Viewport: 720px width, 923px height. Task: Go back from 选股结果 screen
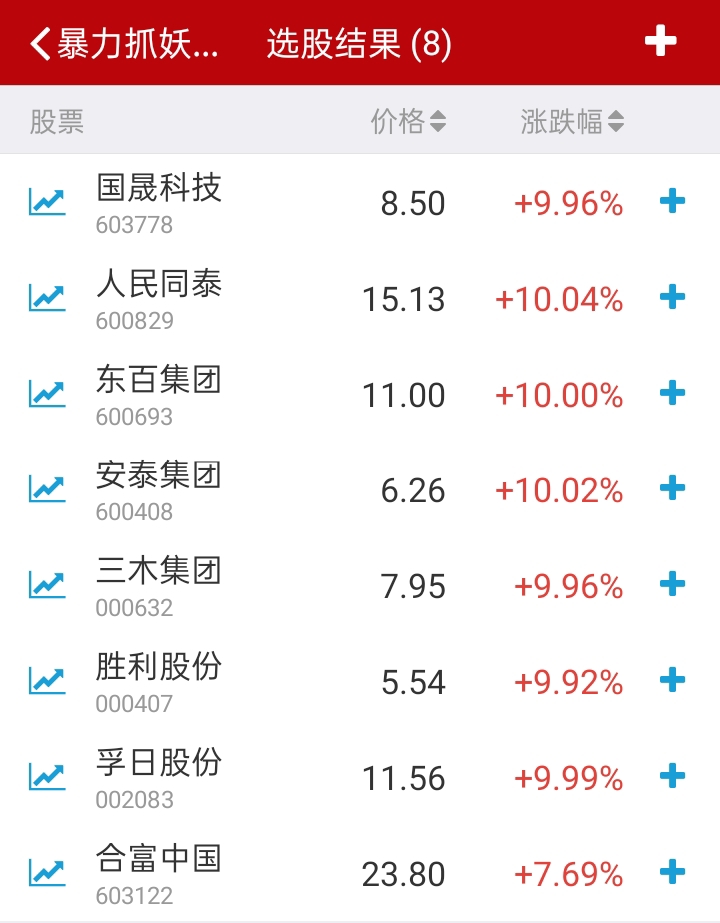click(40, 43)
